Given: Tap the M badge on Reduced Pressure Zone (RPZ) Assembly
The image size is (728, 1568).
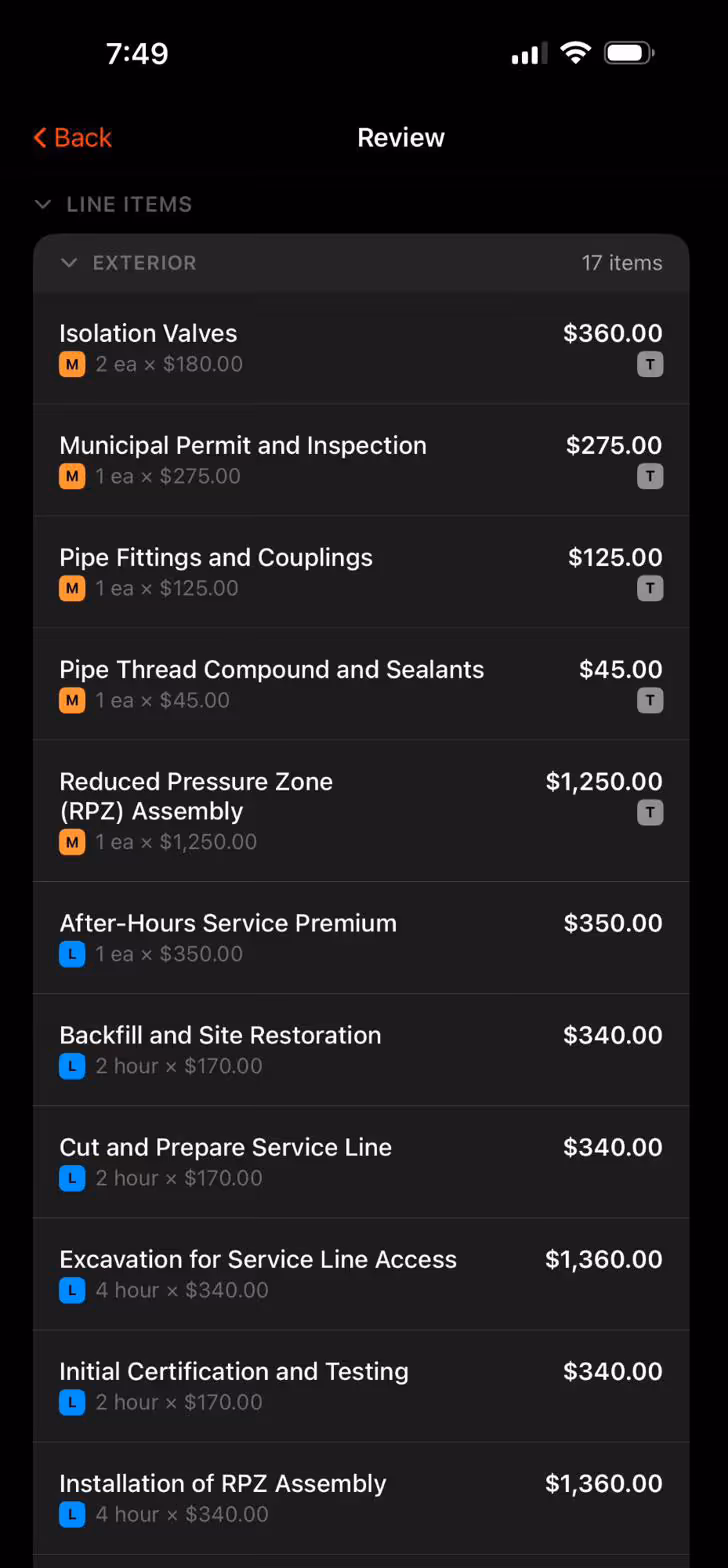Looking at the screenshot, I should pyautogui.click(x=71, y=842).
